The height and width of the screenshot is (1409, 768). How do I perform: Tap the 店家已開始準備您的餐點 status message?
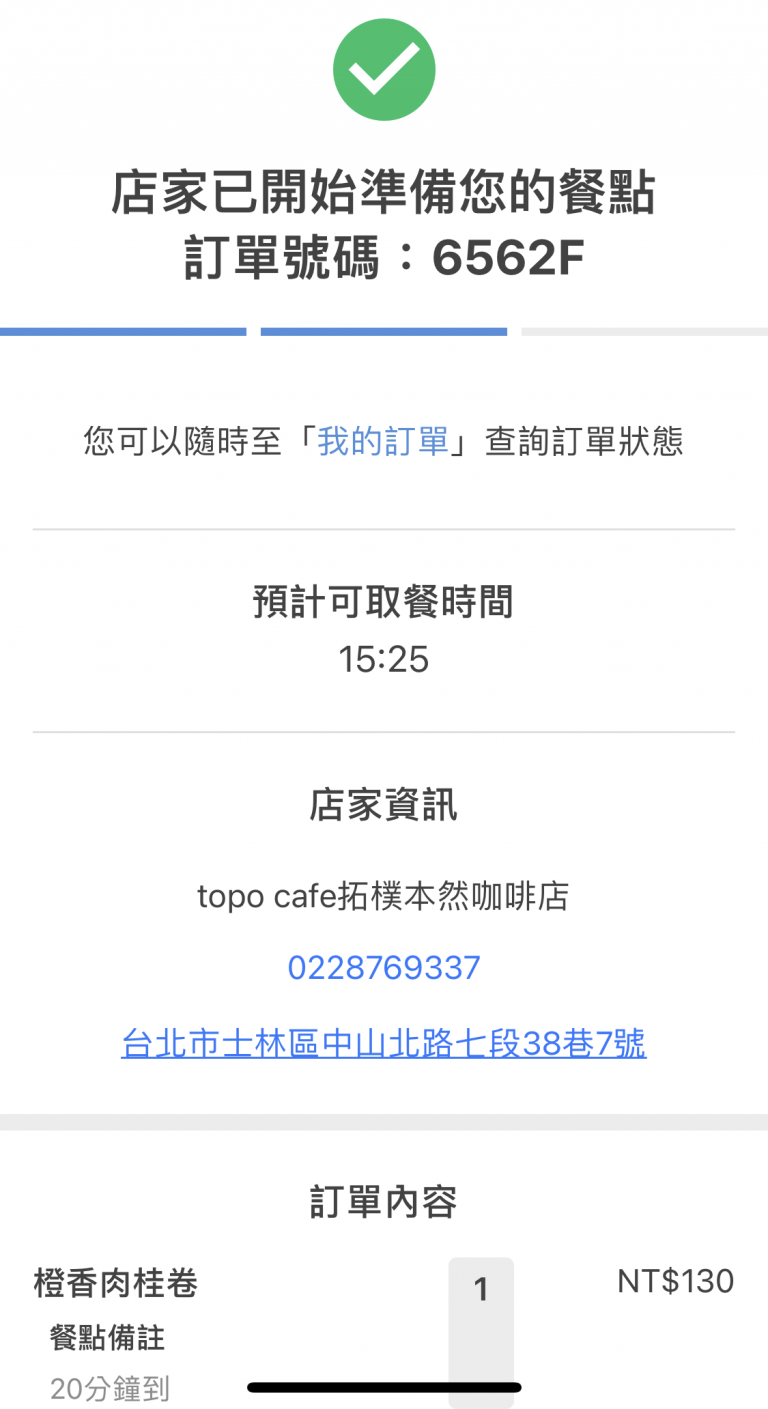coord(384,197)
